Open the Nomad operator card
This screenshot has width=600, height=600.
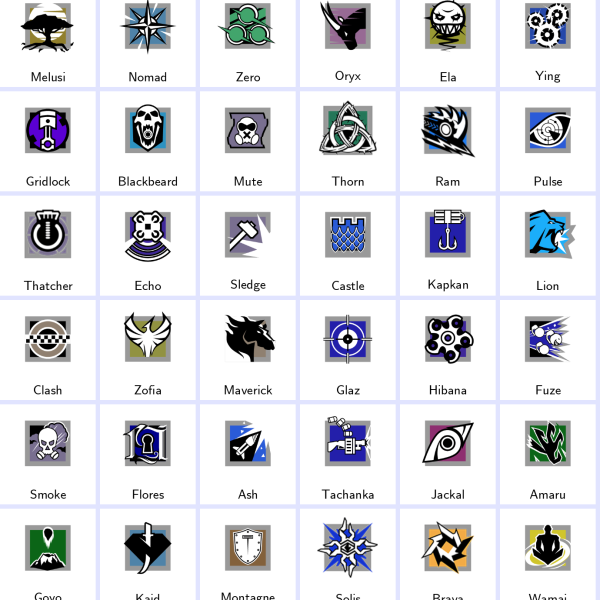148,40
